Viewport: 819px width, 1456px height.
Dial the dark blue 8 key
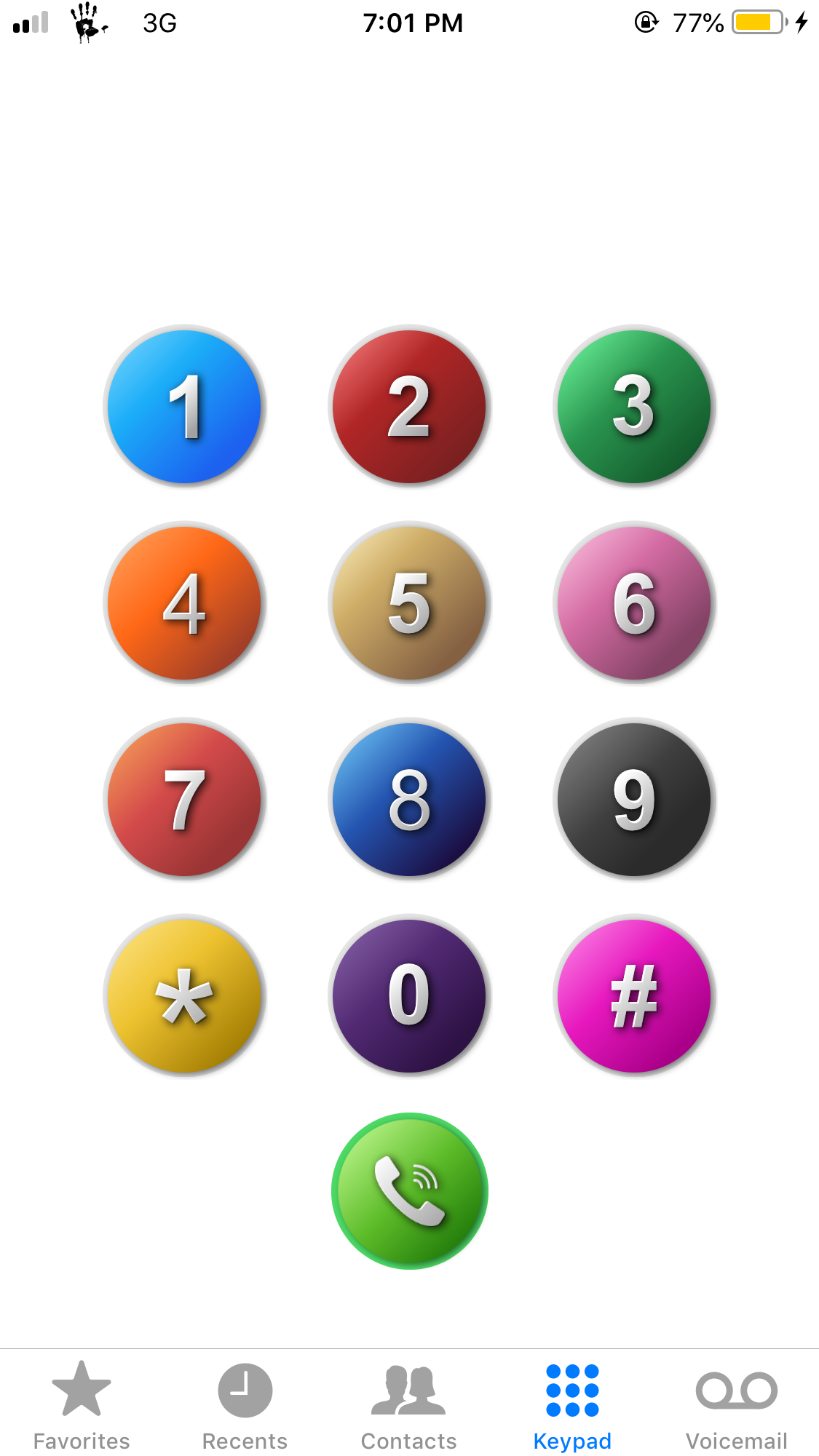[x=409, y=800]
